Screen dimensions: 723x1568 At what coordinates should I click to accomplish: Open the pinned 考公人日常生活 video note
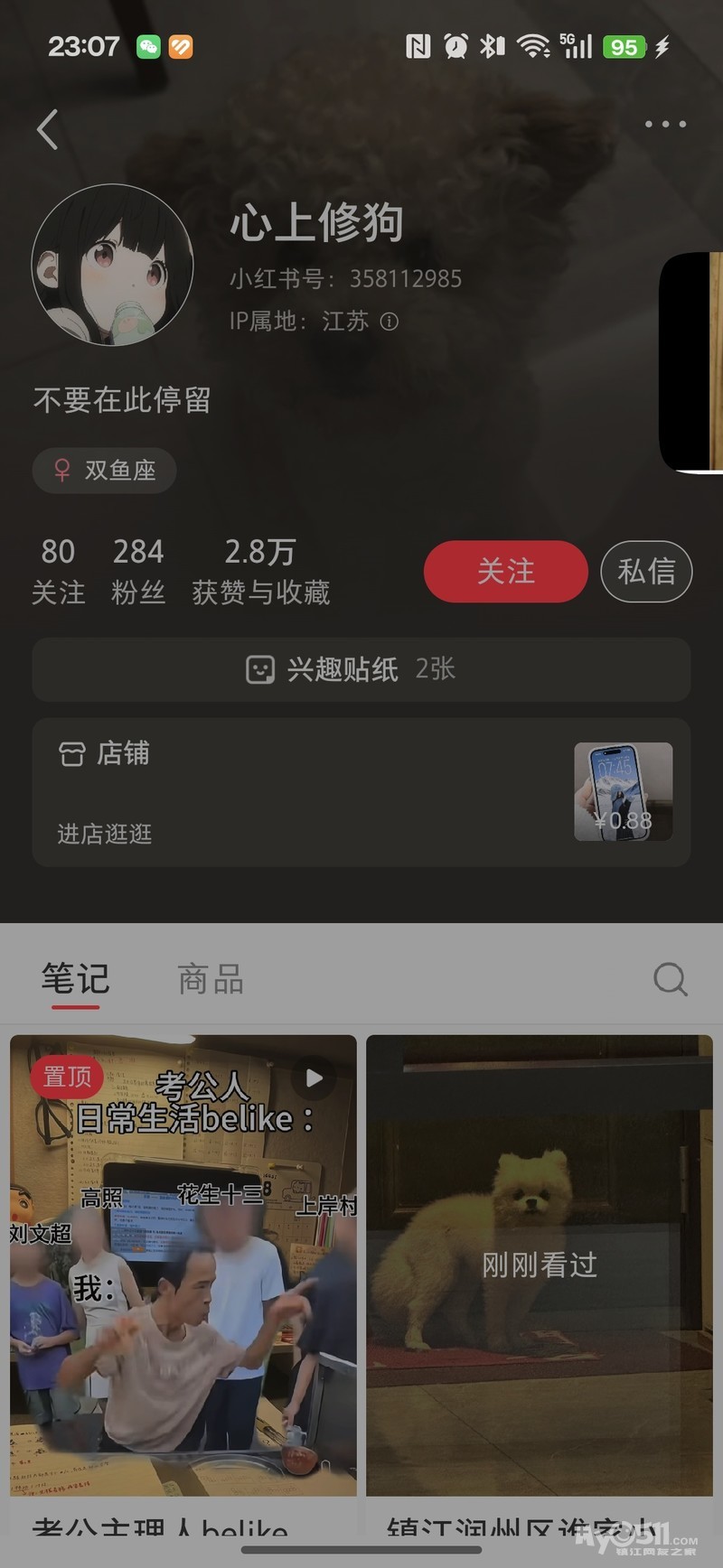pyautogui.click(x=183, y=1265)
